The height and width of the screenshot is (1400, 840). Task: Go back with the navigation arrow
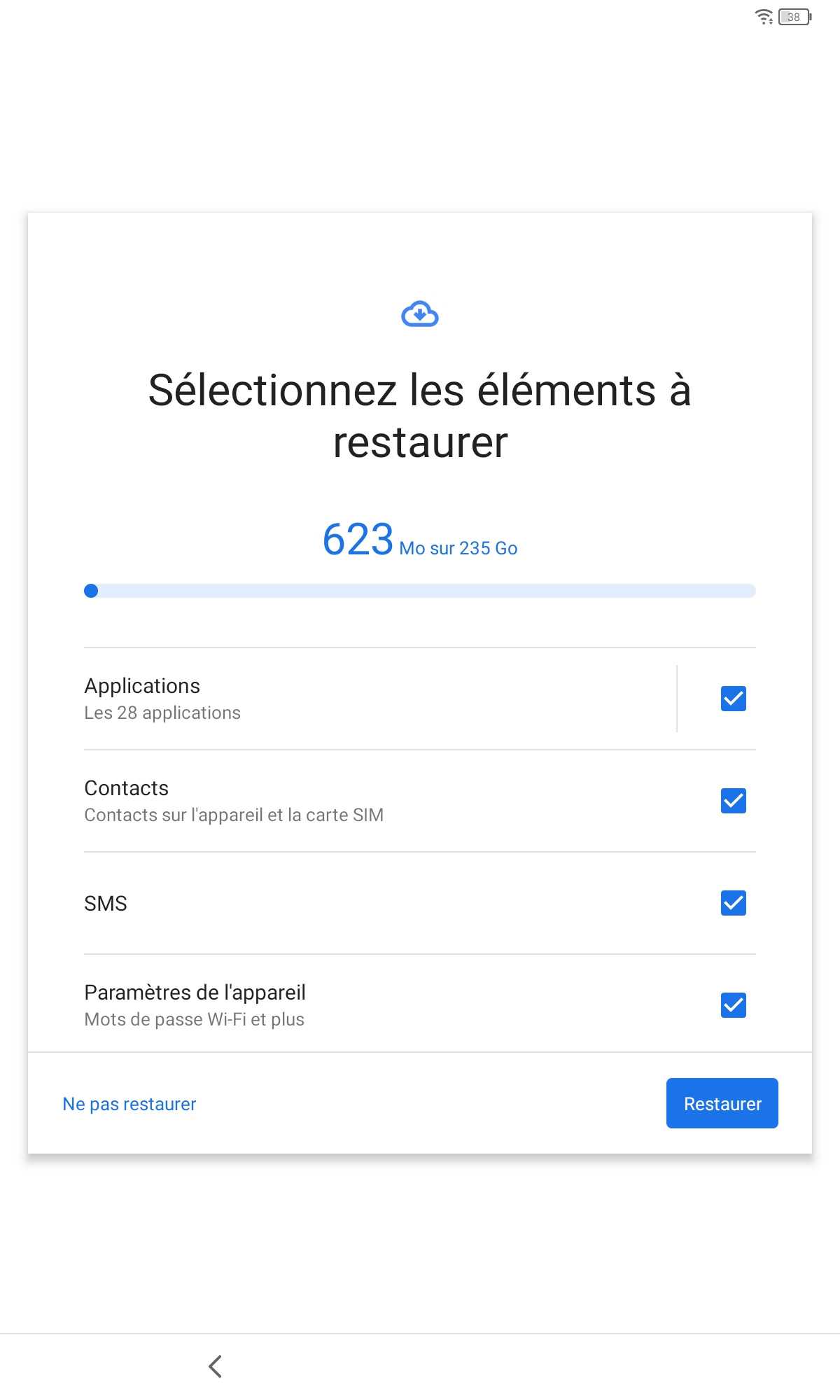(216, 1366)
